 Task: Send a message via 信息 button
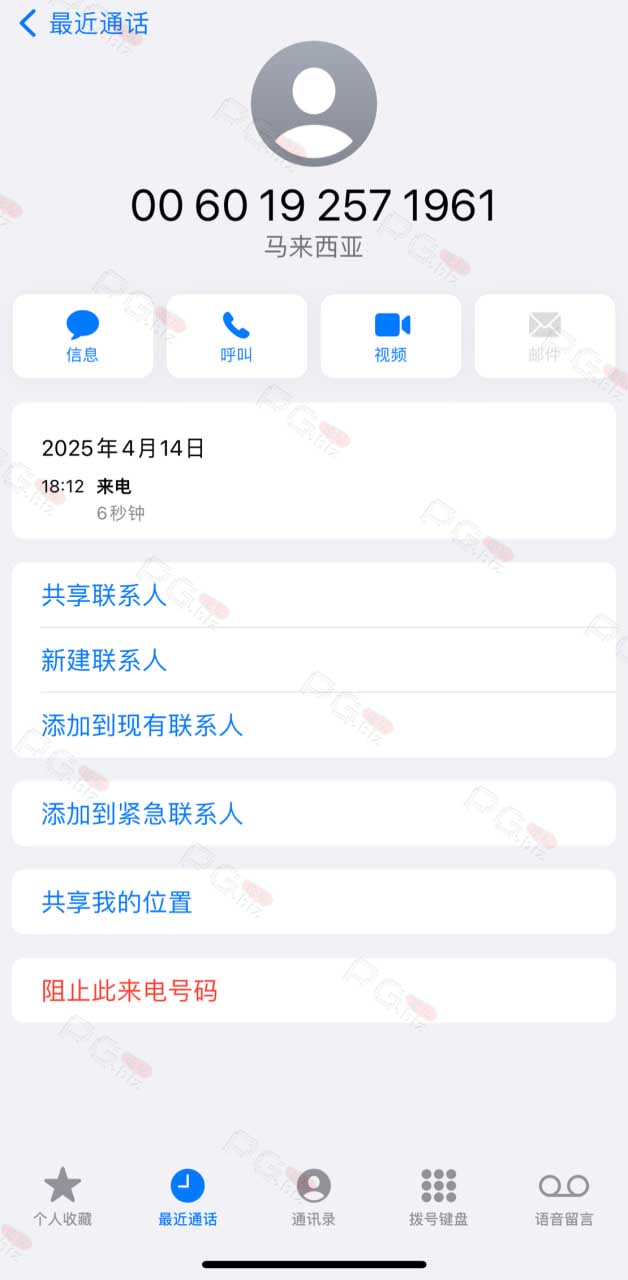83,336
